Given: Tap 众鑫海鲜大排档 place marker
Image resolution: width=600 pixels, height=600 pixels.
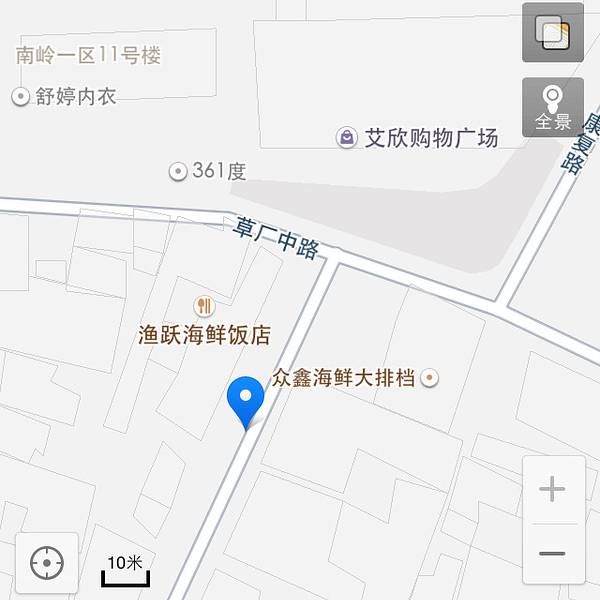Looking at the screenshot, I should (430, 378).
